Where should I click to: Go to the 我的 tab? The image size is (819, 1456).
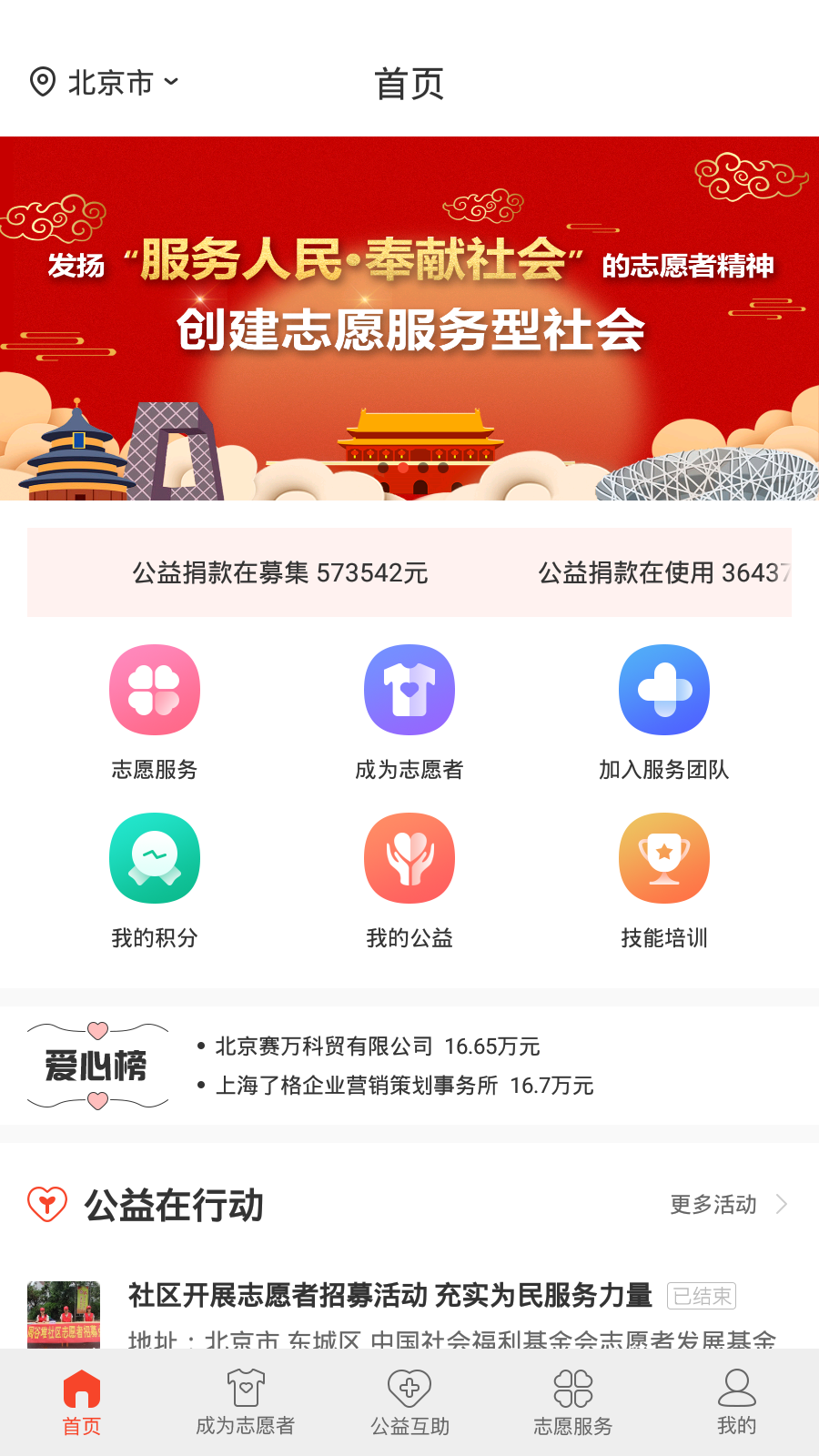click(737, 1403)
